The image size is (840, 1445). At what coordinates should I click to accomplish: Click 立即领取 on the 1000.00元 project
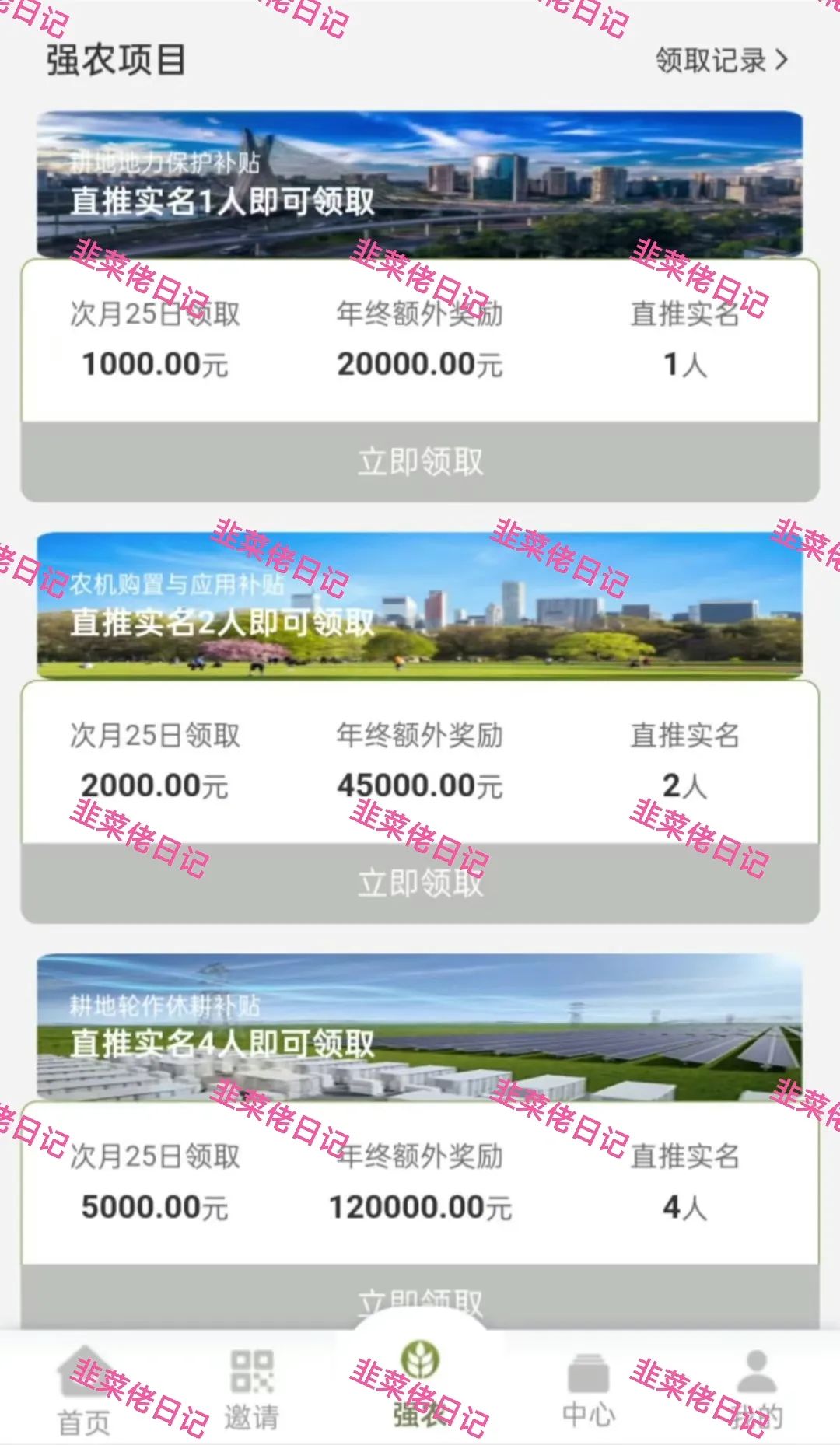coord(420,460)
